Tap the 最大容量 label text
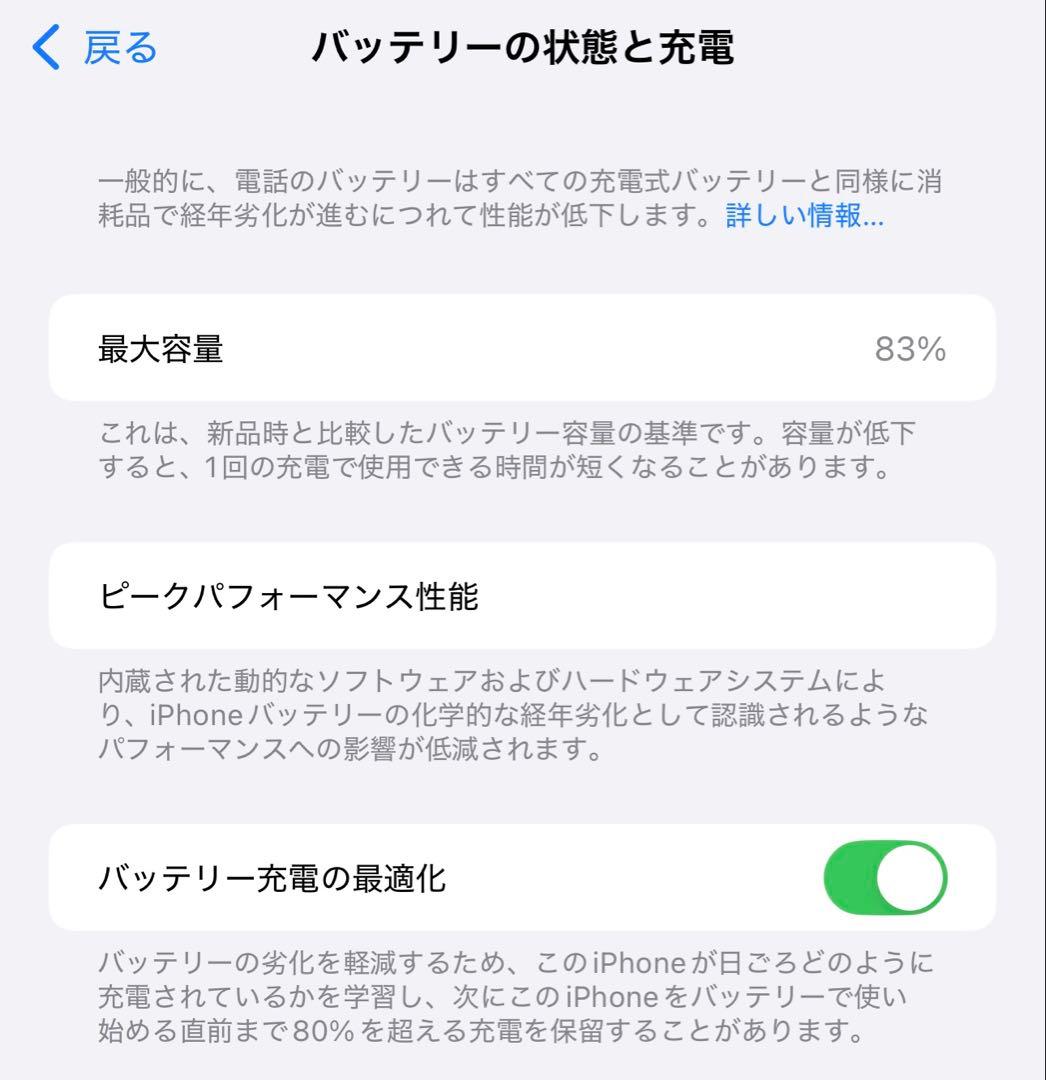Viewport: 1046px width, 1080px height. pos(160,348)
